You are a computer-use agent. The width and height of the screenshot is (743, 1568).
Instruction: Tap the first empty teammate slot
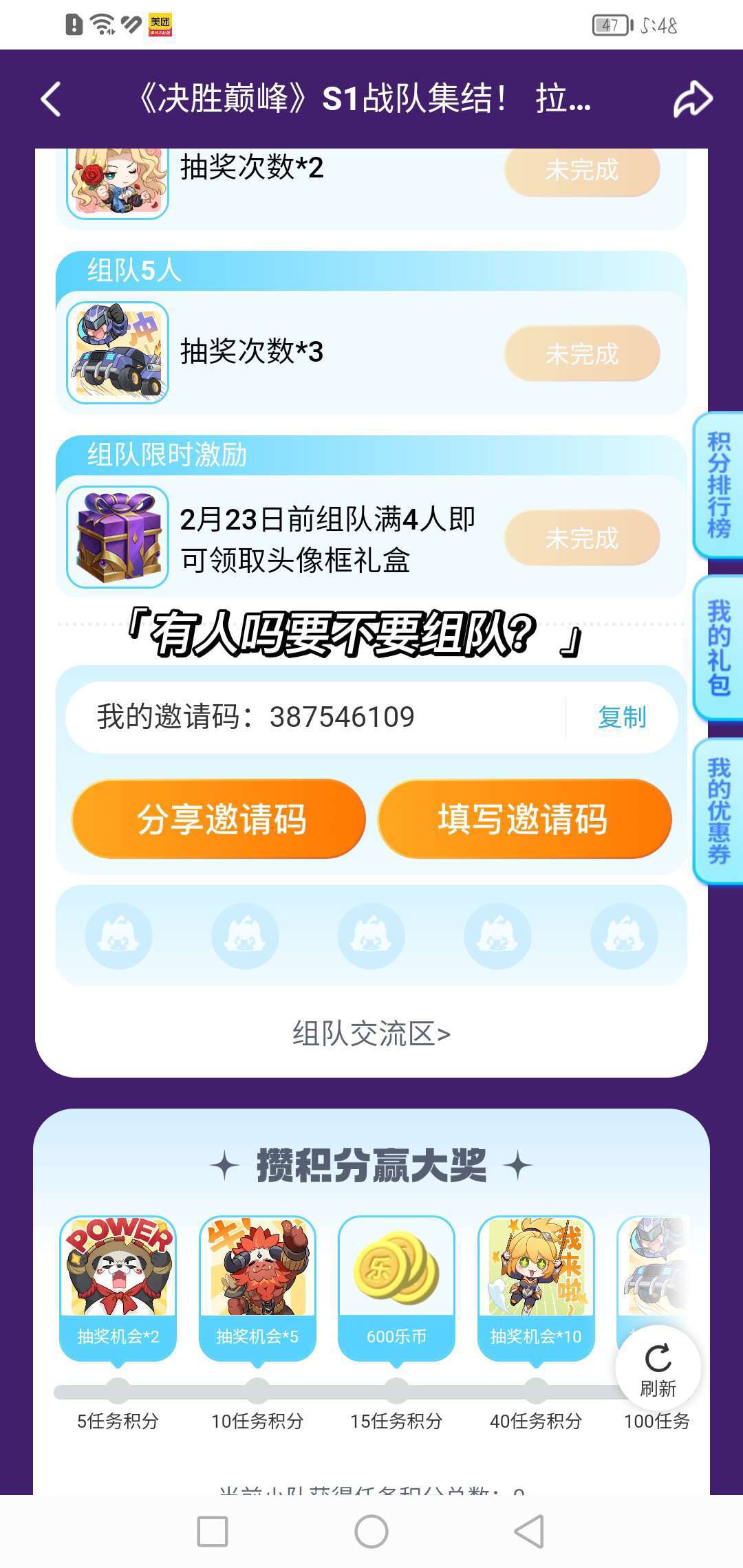tap(118, 936)
